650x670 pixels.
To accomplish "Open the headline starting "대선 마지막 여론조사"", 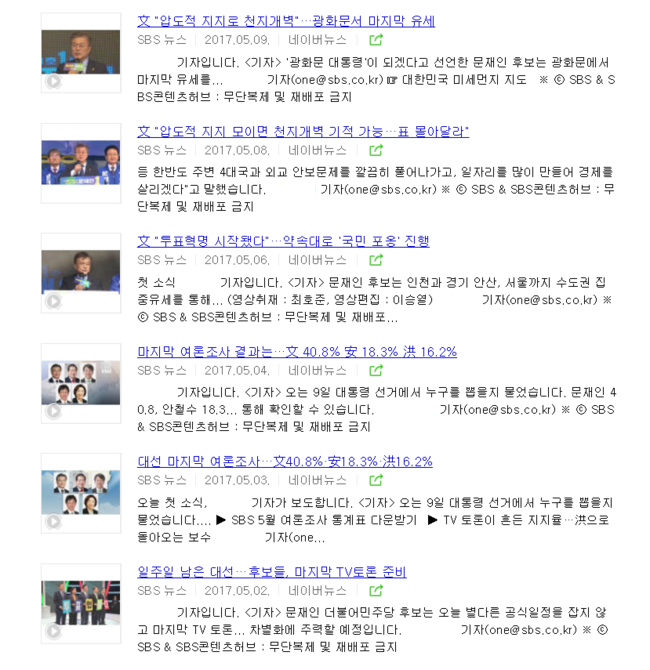I will [284, 461].
